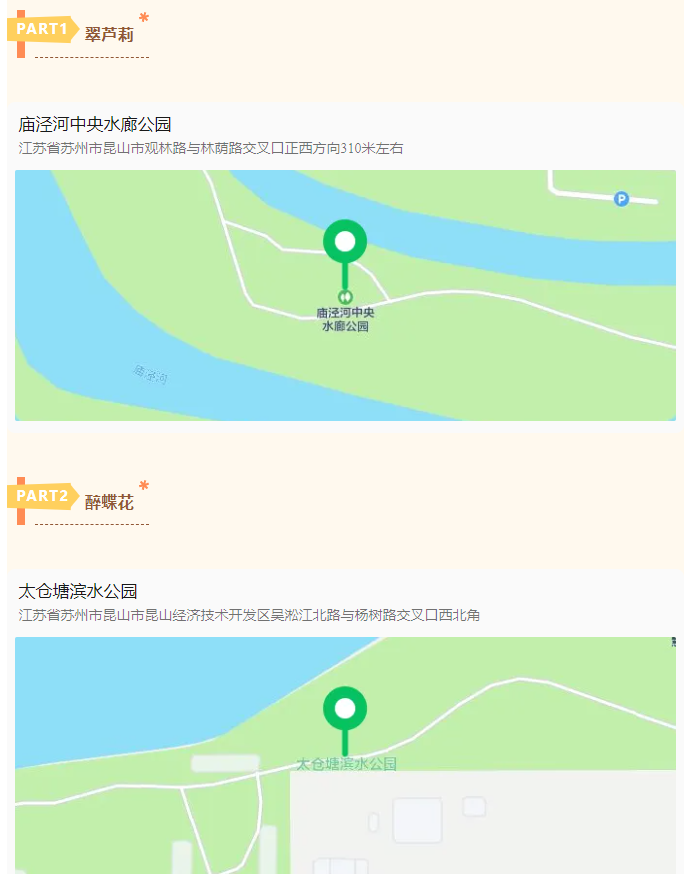The height and width of the screenshot is (874, 699).
Task: Open the 太仓塘滨水公园 location card
Action: click(x=78, y=592)
